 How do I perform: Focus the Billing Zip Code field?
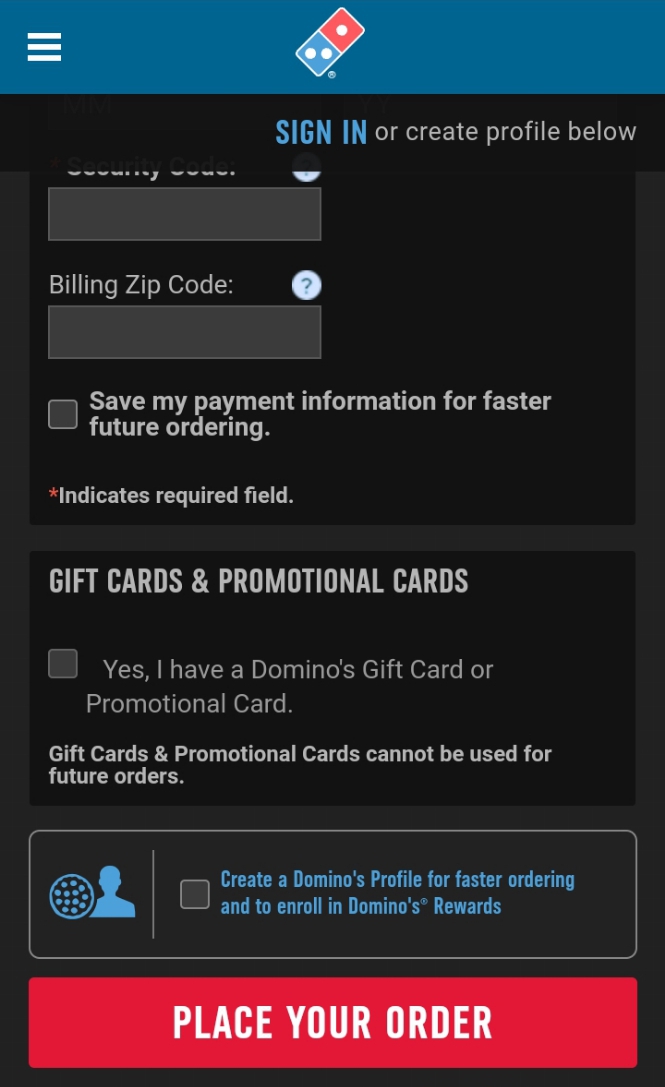(185, 332)
